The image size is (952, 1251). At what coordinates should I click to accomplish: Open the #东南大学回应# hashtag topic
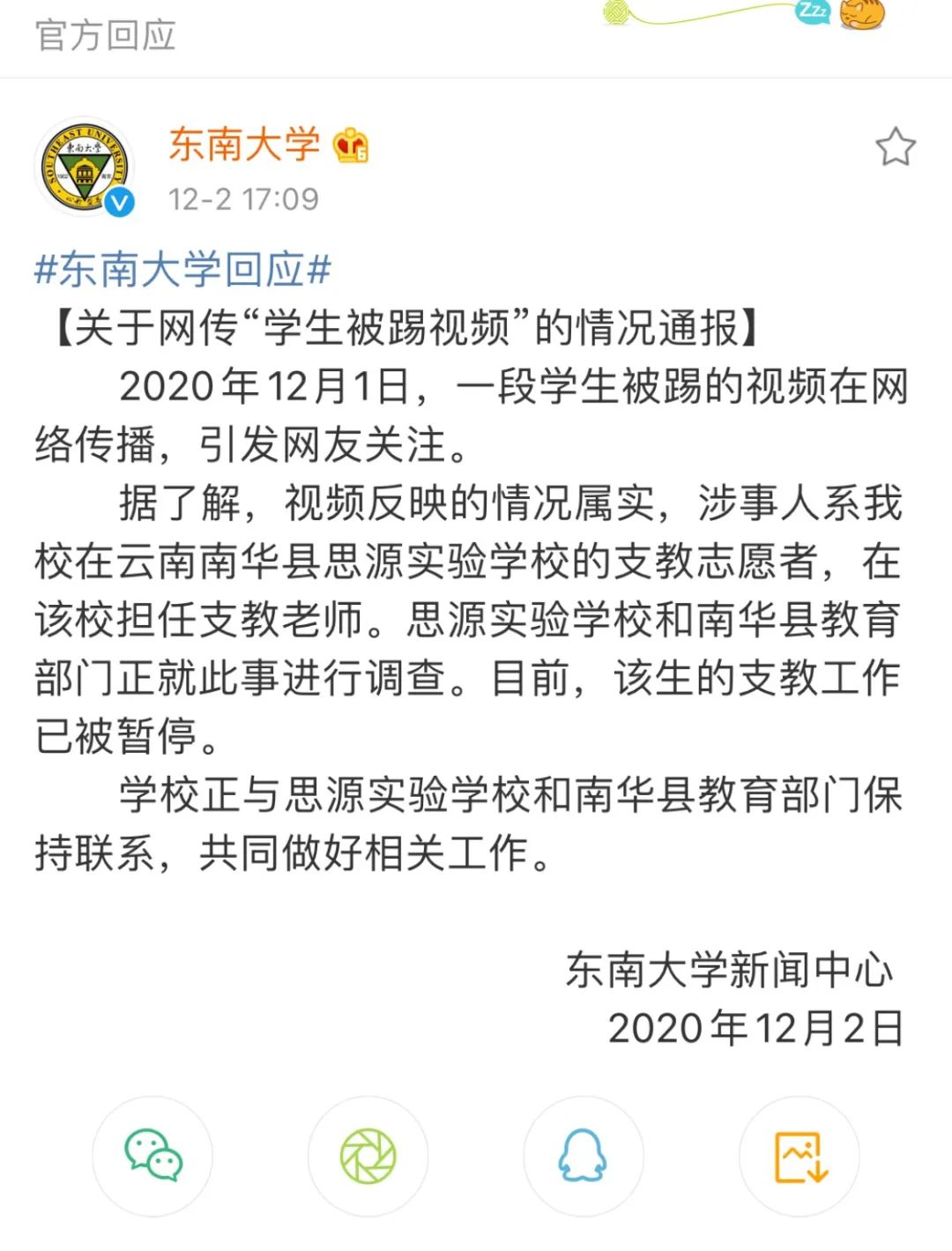pyautogui.click(x=182, y=269)
